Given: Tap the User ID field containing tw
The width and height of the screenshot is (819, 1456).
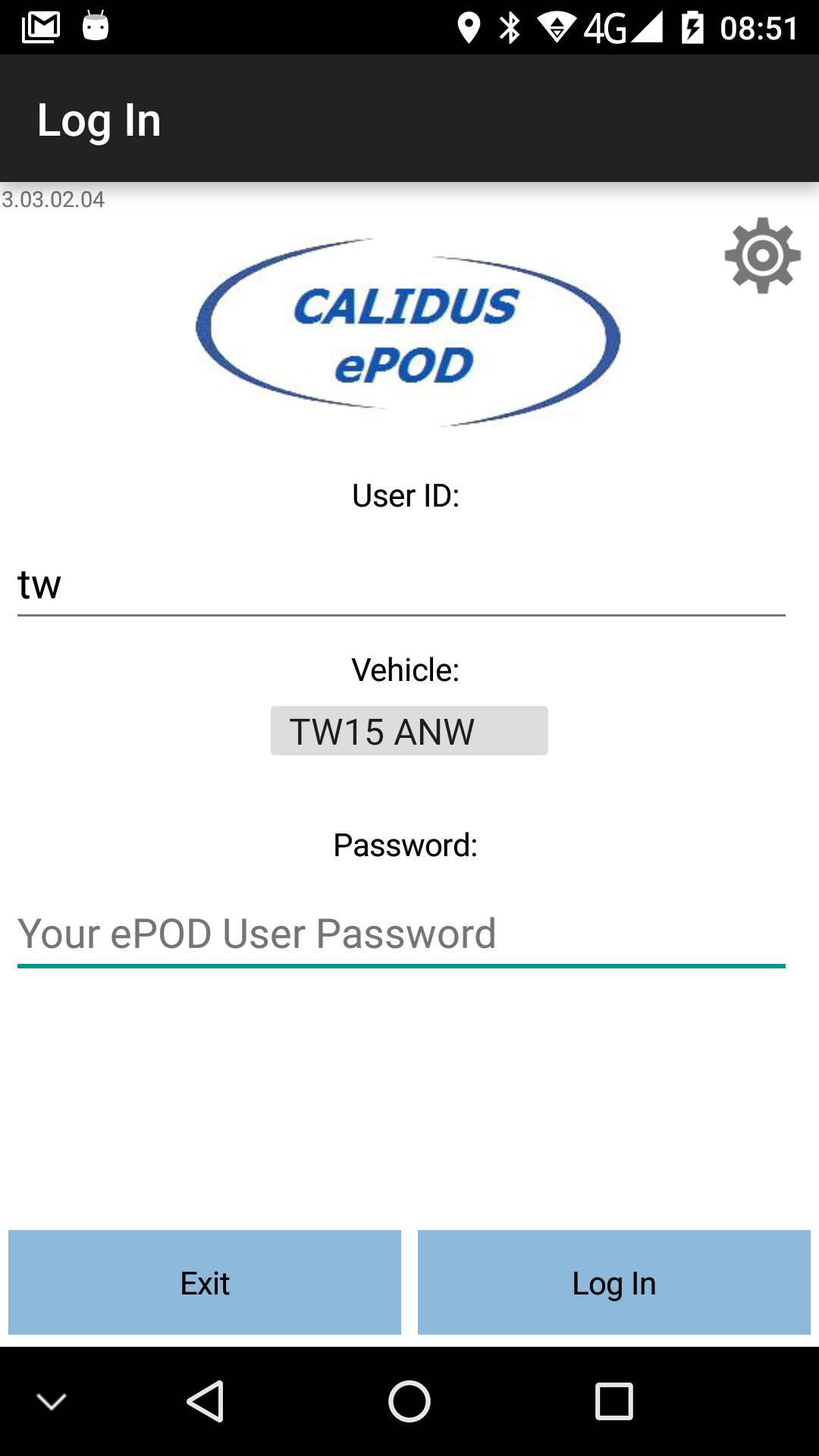Looking at the screenshot, I should [401, 585].
